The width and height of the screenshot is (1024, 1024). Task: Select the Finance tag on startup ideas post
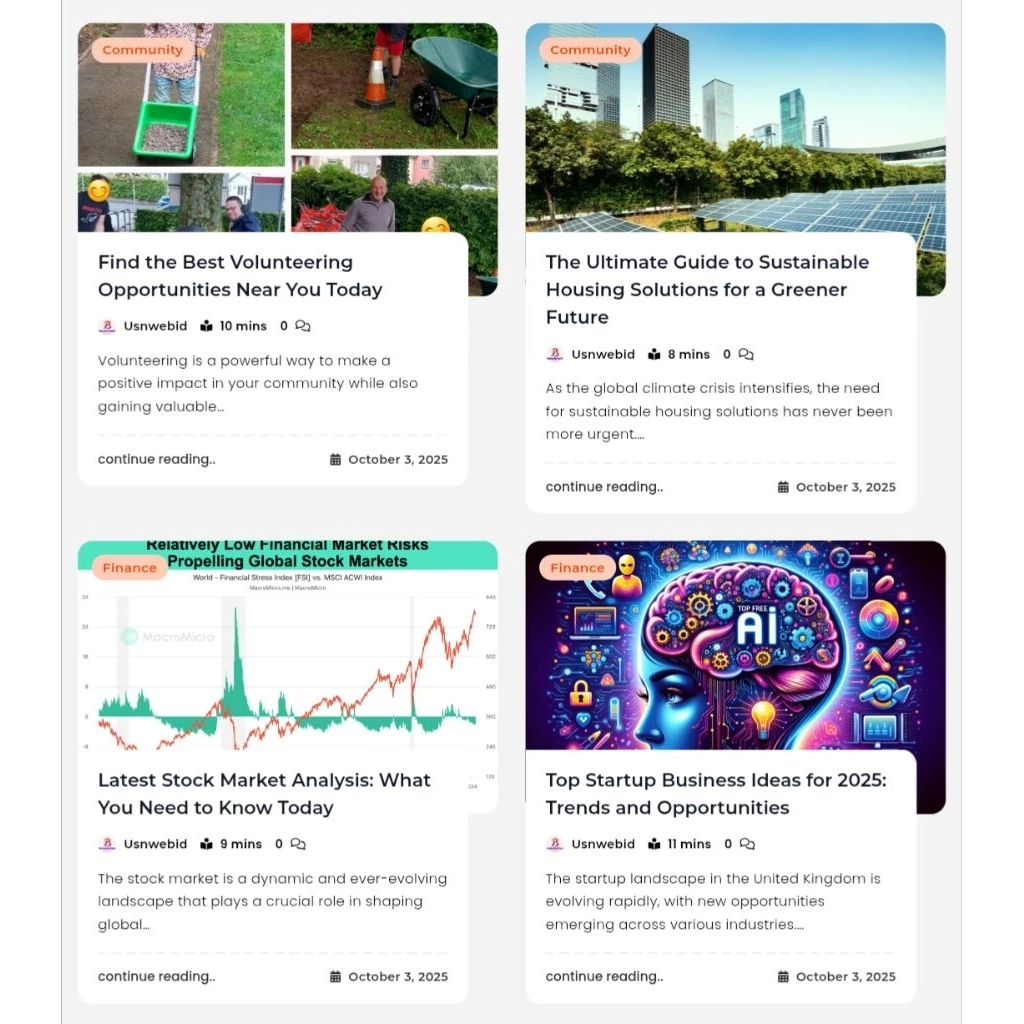point(577,568)
